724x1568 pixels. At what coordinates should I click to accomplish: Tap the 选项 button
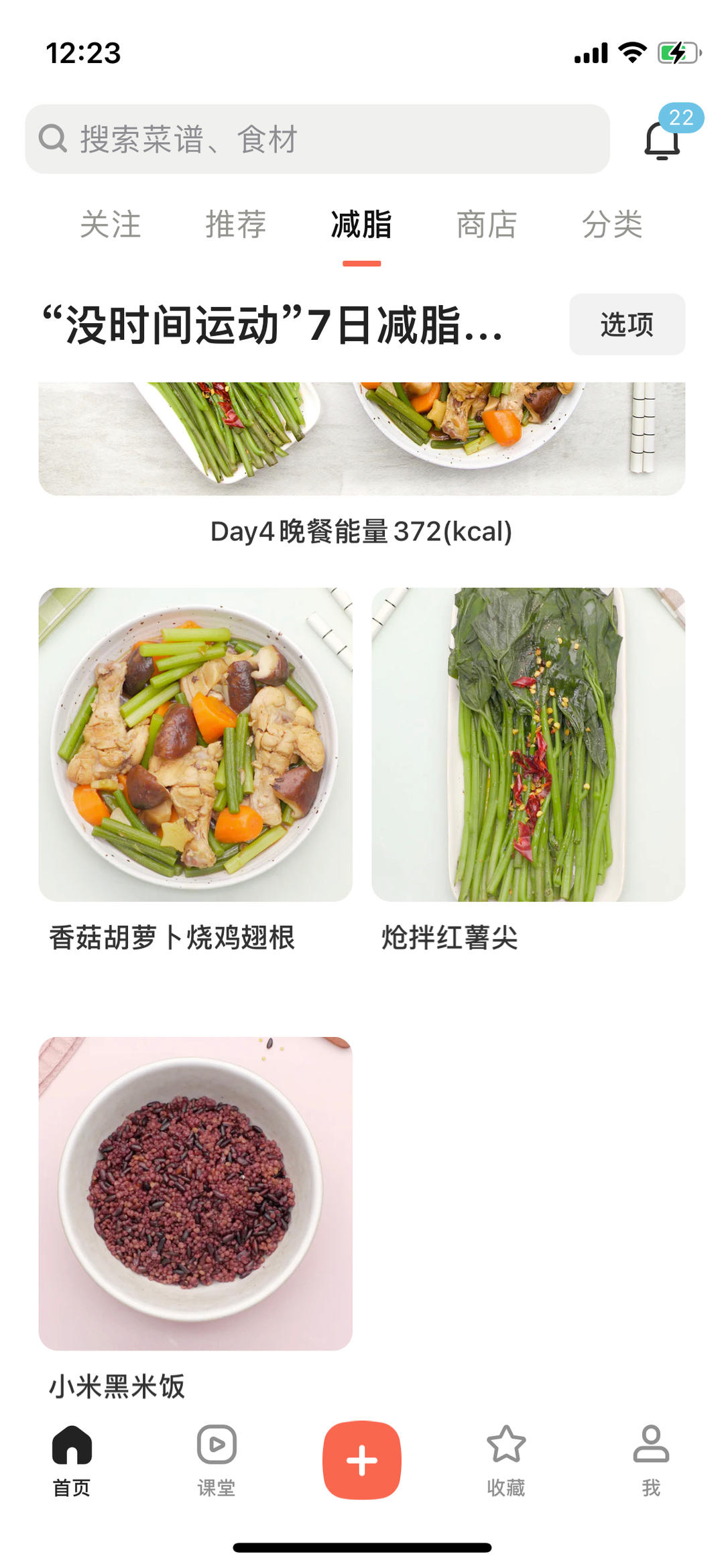point(627,324)
